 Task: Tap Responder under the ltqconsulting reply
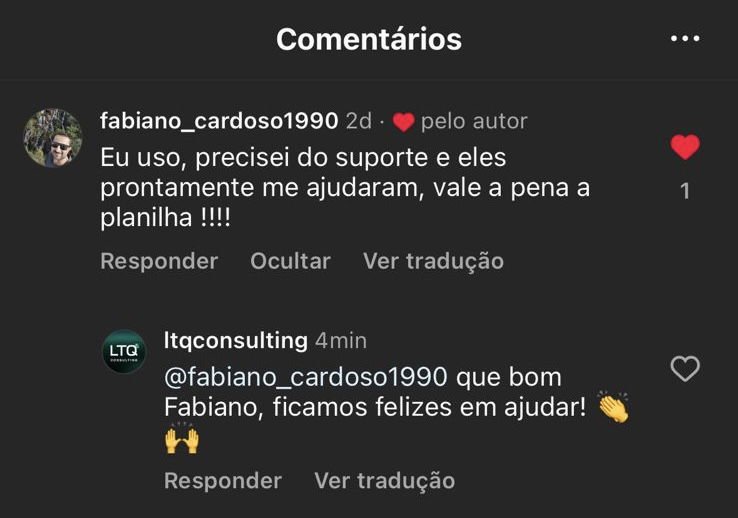[223, 481]
